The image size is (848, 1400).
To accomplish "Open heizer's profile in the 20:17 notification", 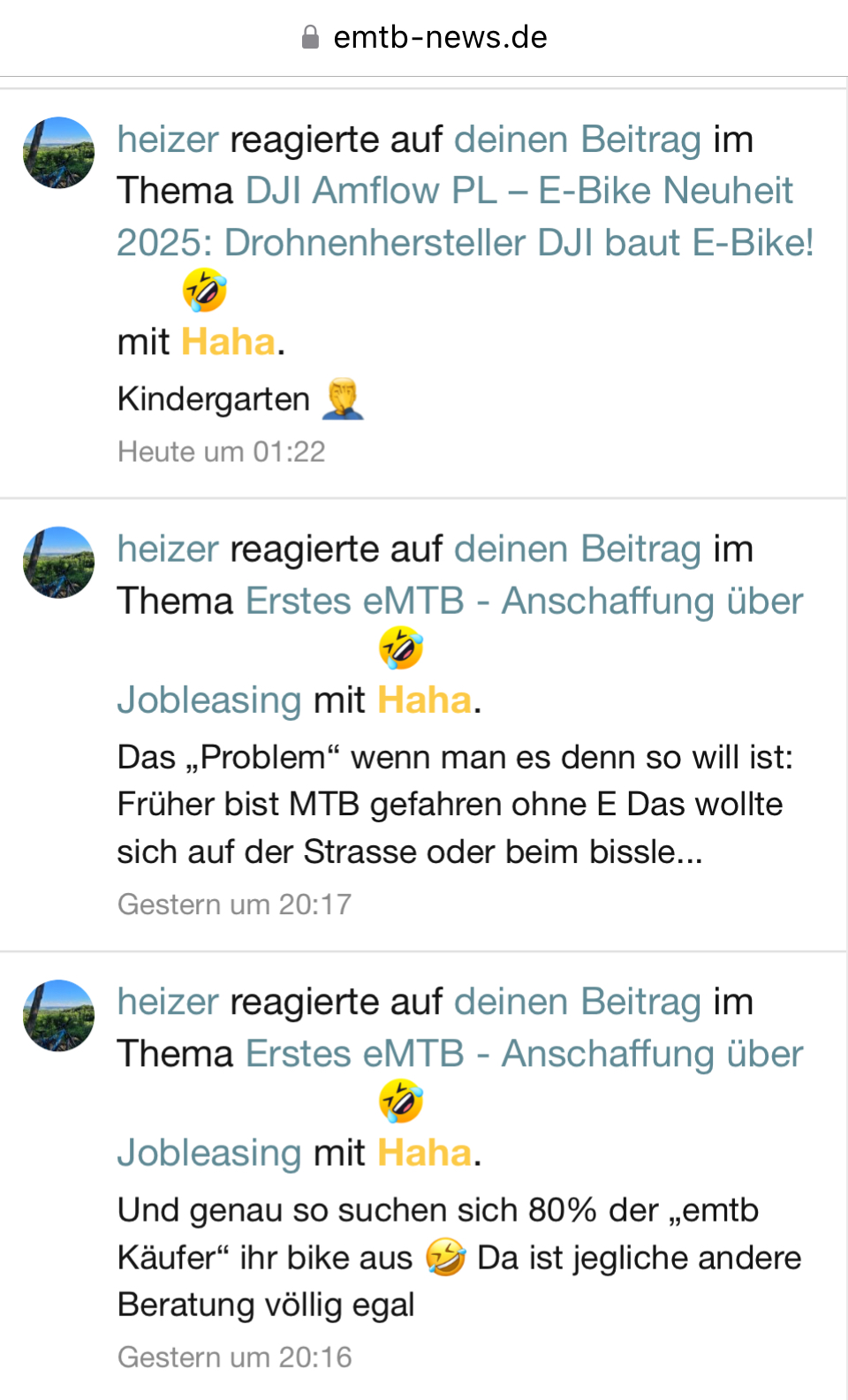I will click(168, 549).
